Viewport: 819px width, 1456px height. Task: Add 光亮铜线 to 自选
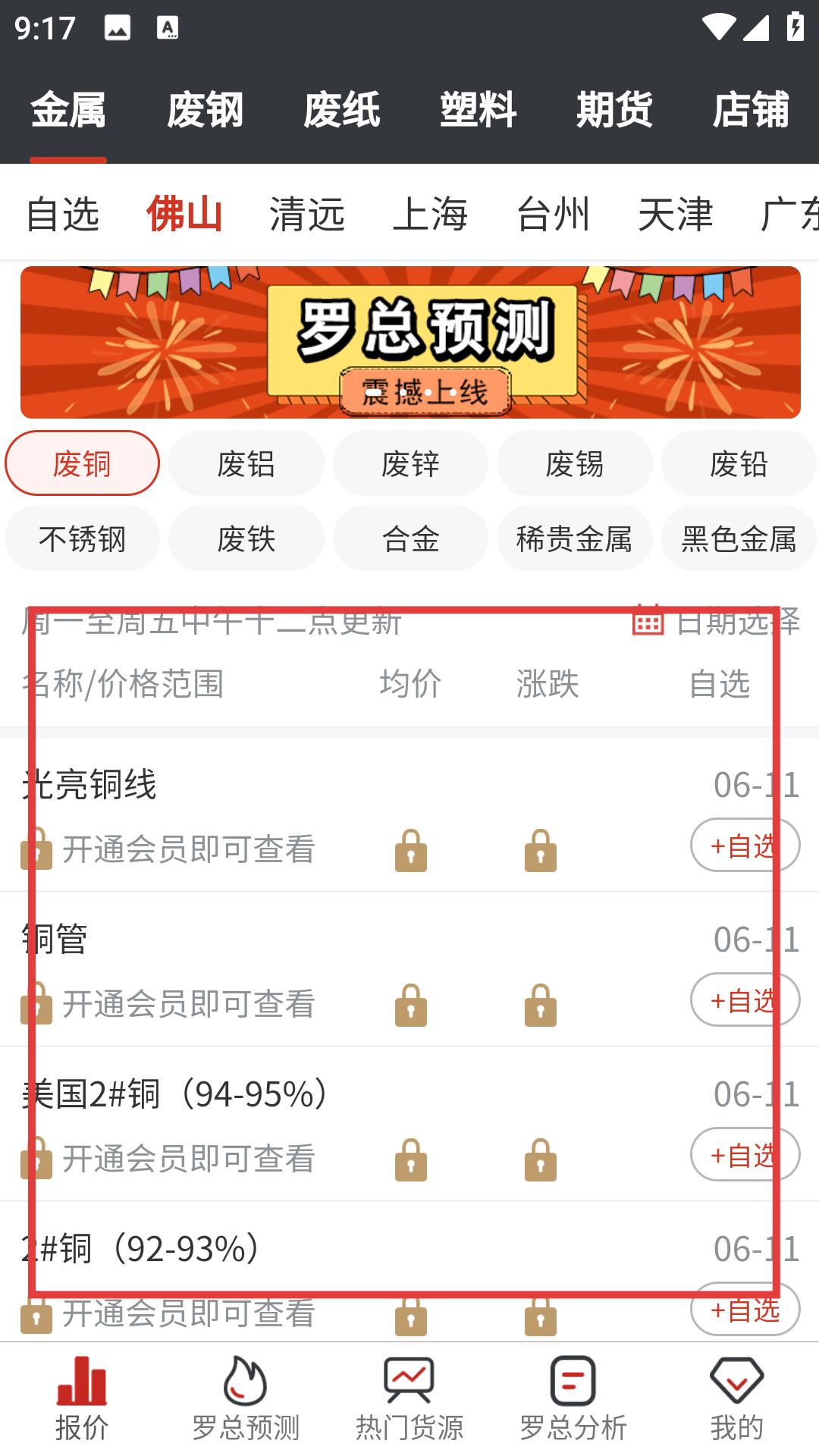tap(744, 845)
